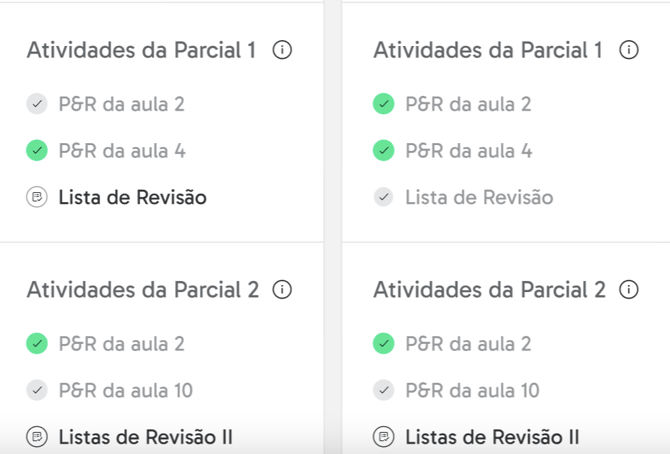Show info for Atividades da Parcial 1, right card
The image size is (670, 454).
628,50
